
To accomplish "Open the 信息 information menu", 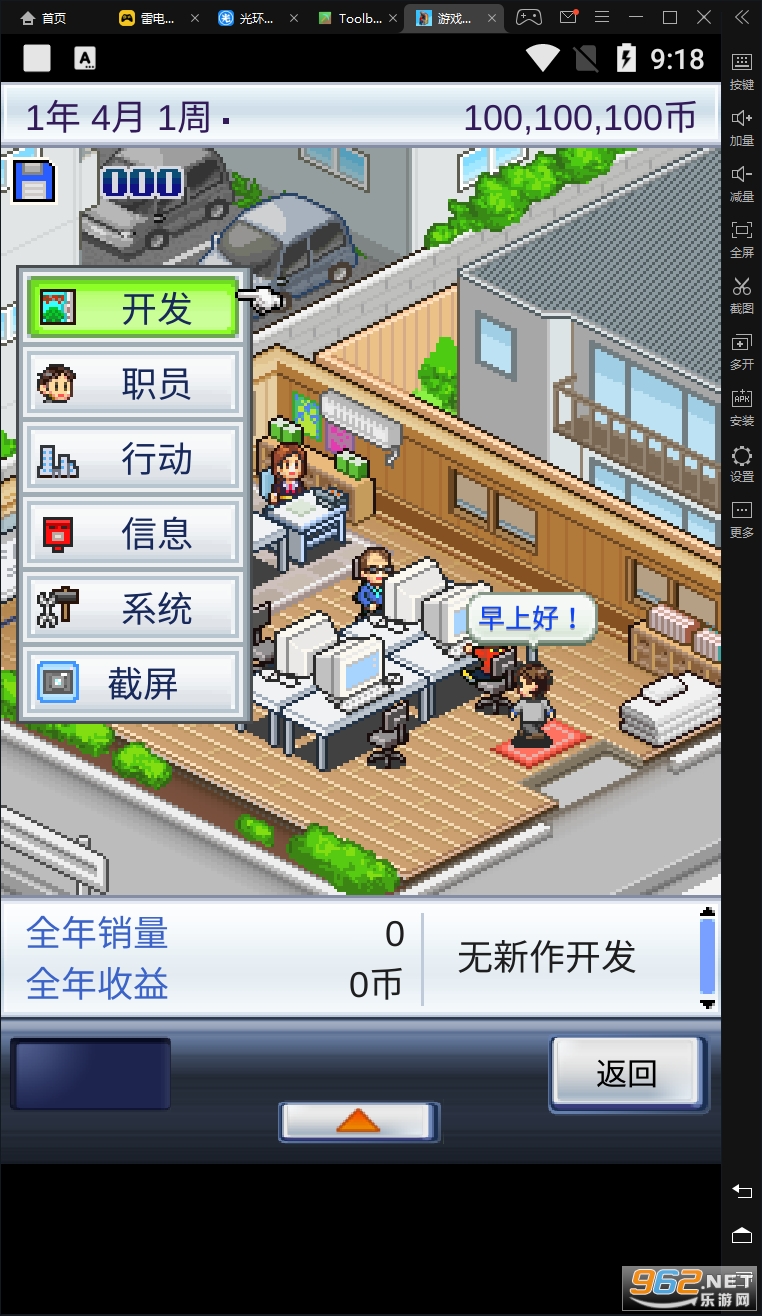I will coord(133,534).
